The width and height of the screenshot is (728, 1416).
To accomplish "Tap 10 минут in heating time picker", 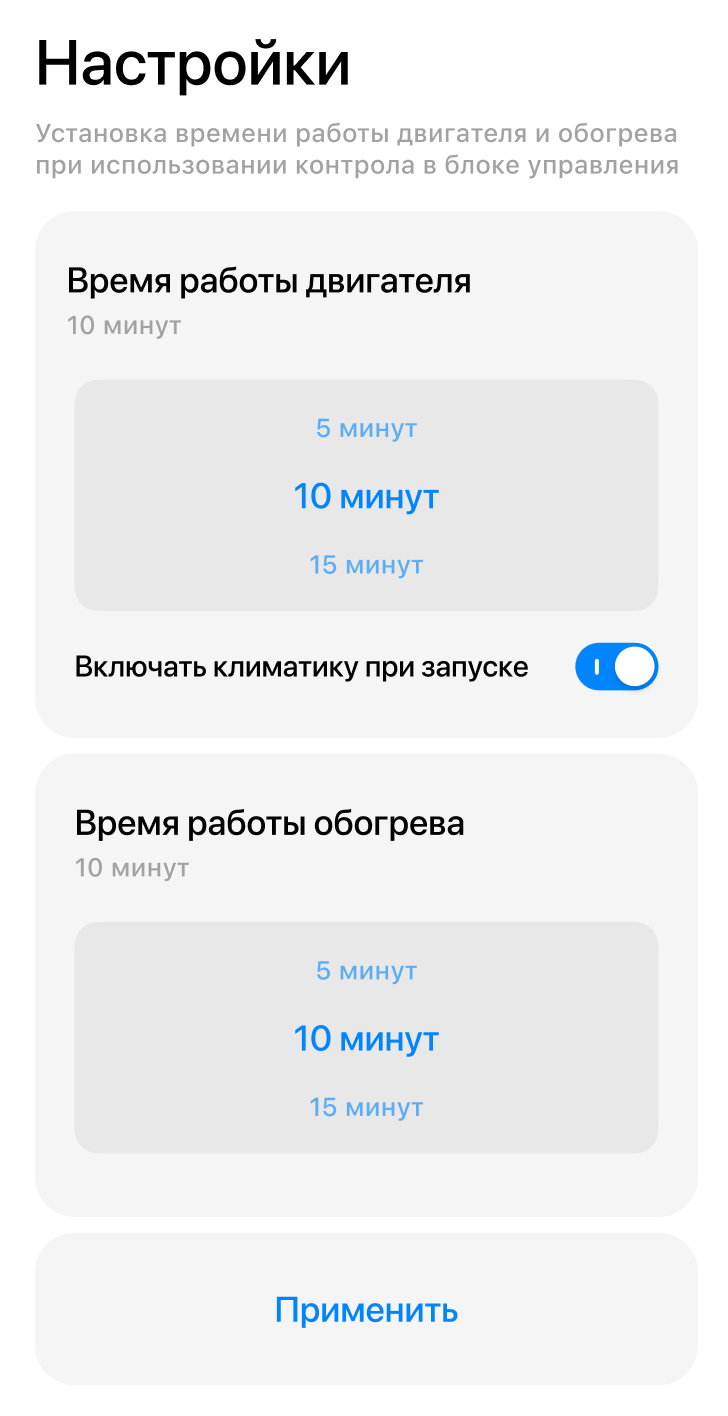I will 366,1039.
